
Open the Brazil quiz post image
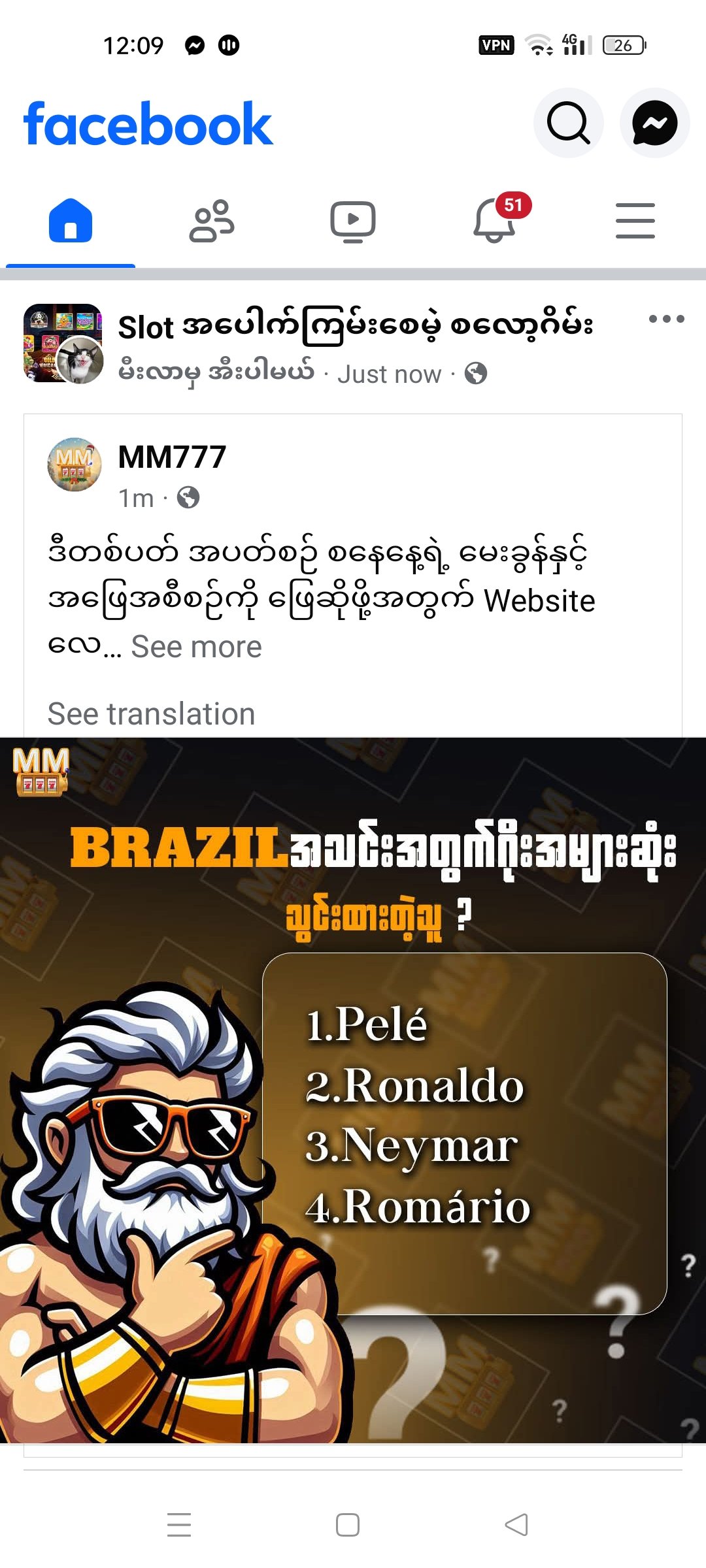point(353,1091)
